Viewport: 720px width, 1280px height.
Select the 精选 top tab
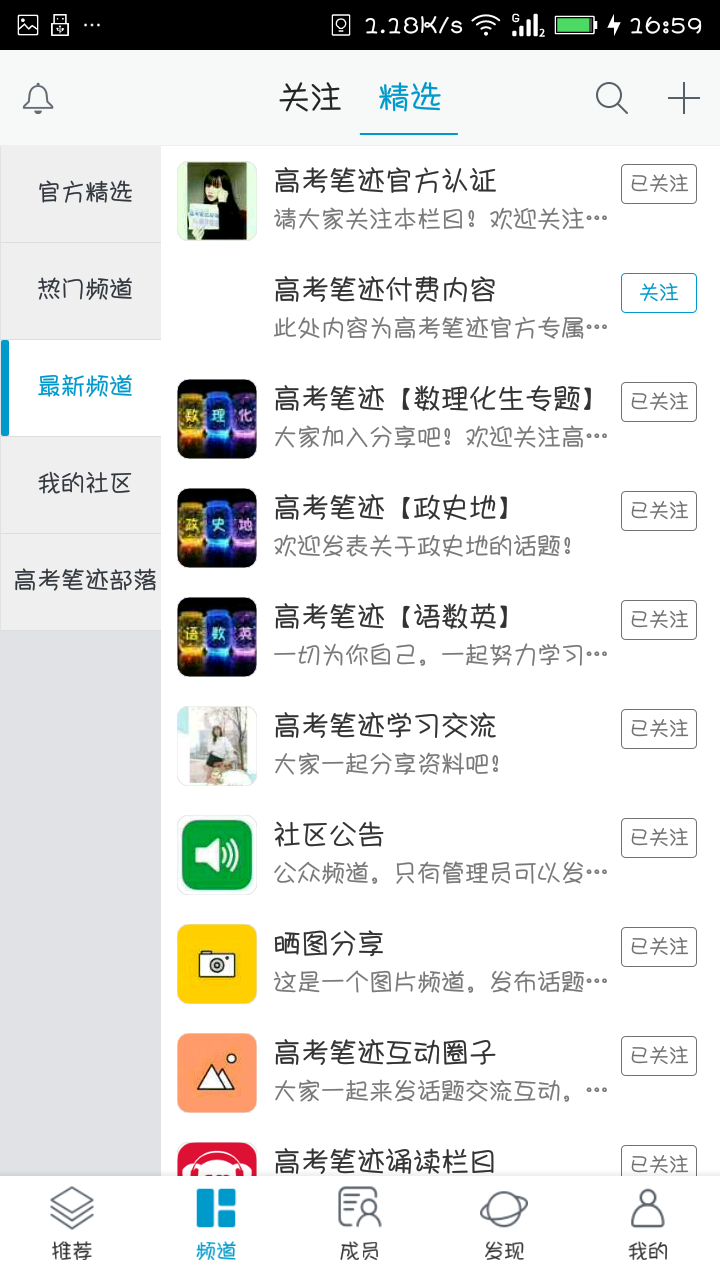tap(409, 98)
